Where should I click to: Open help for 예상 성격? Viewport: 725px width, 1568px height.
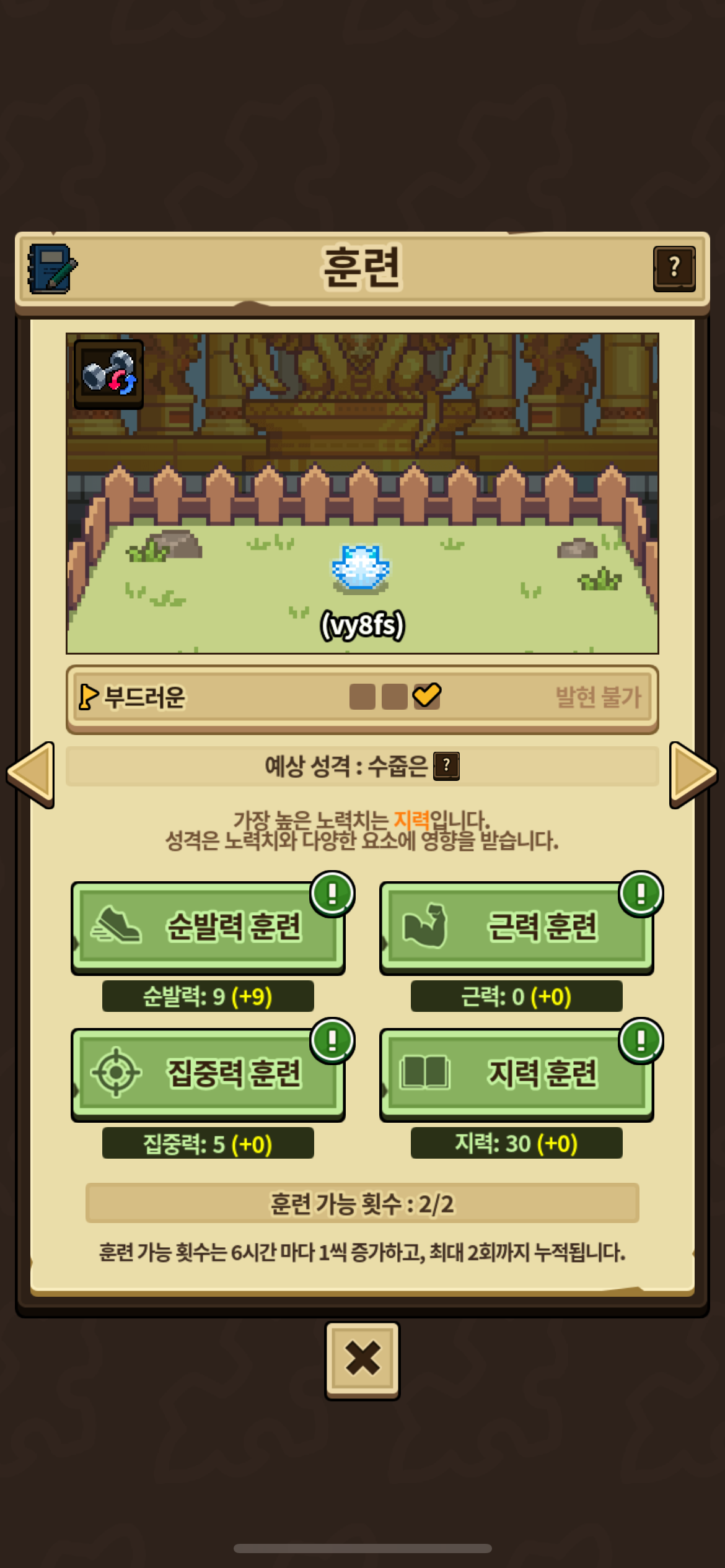[446, 766]
